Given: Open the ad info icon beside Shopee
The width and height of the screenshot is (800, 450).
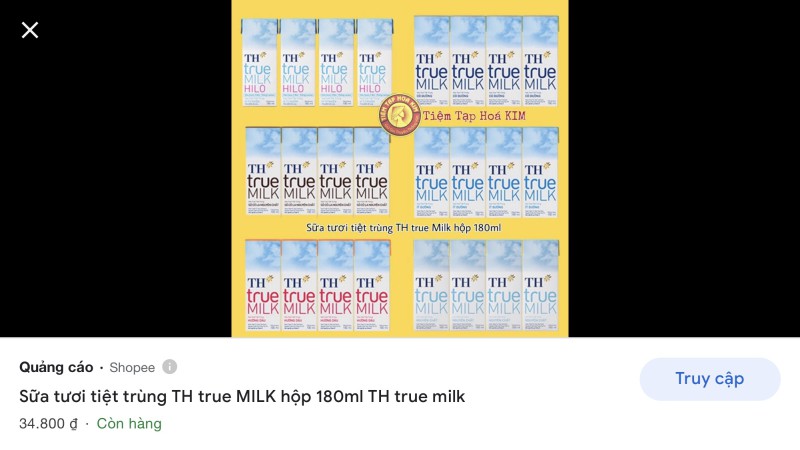Looking at the screenshot, I should (x=170, y=367).
